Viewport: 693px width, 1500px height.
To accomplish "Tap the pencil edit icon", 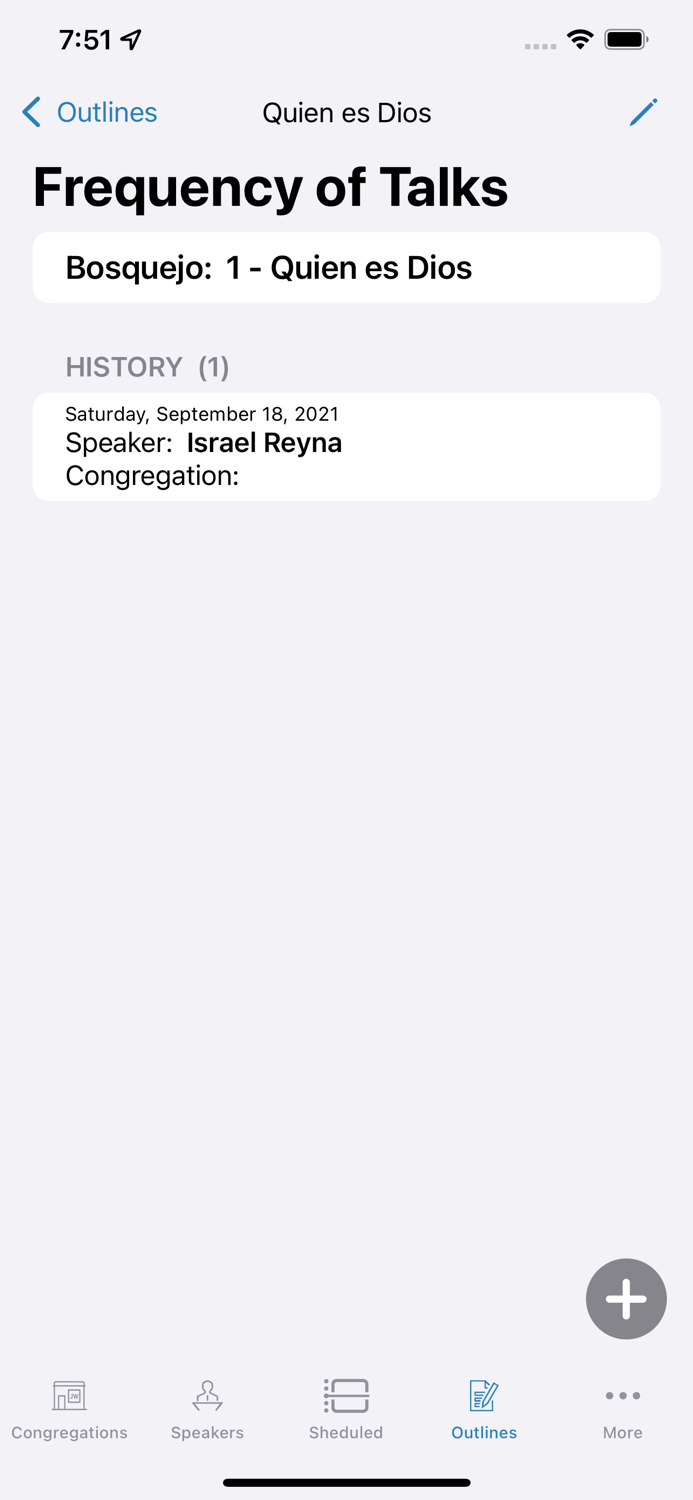I will (643, 112).
